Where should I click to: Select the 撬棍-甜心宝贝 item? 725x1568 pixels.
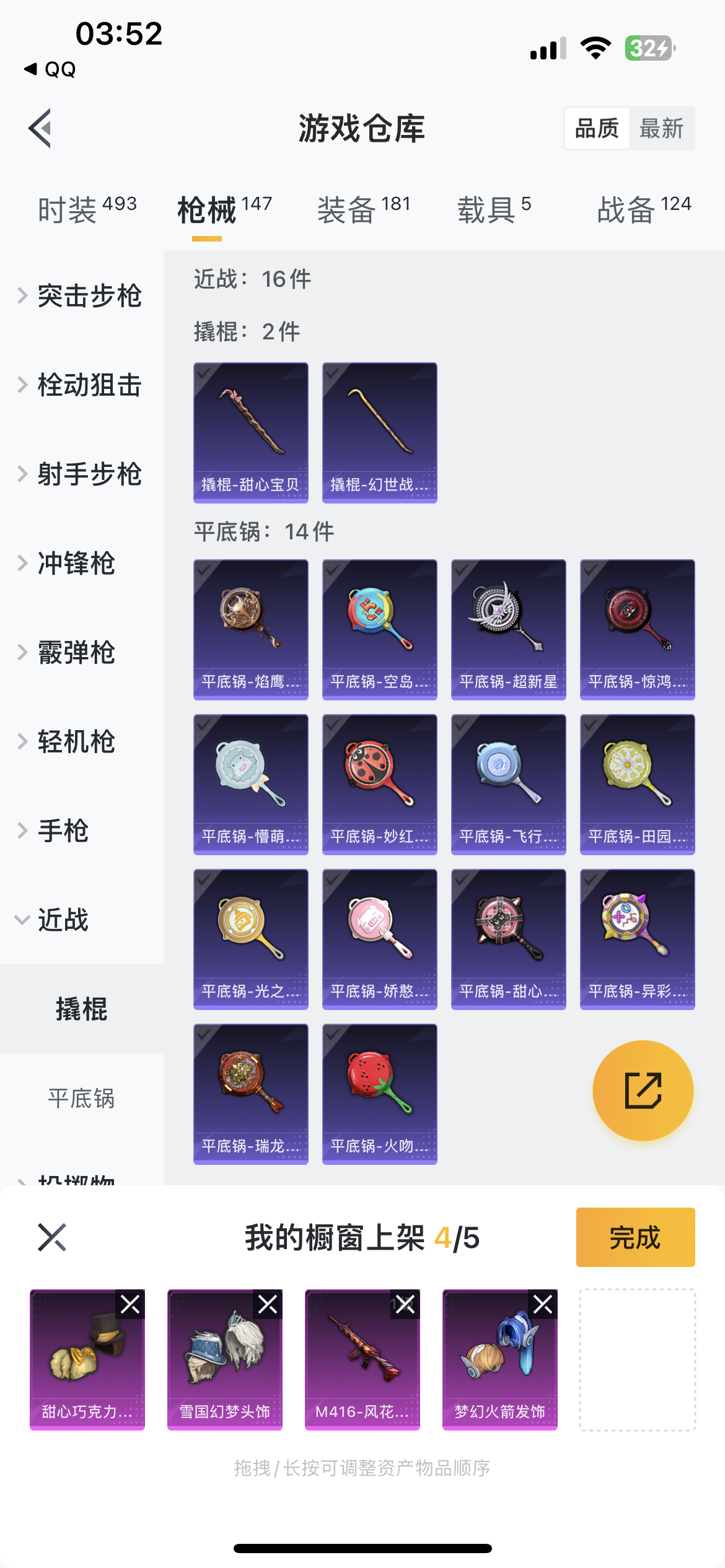(251, 432)
